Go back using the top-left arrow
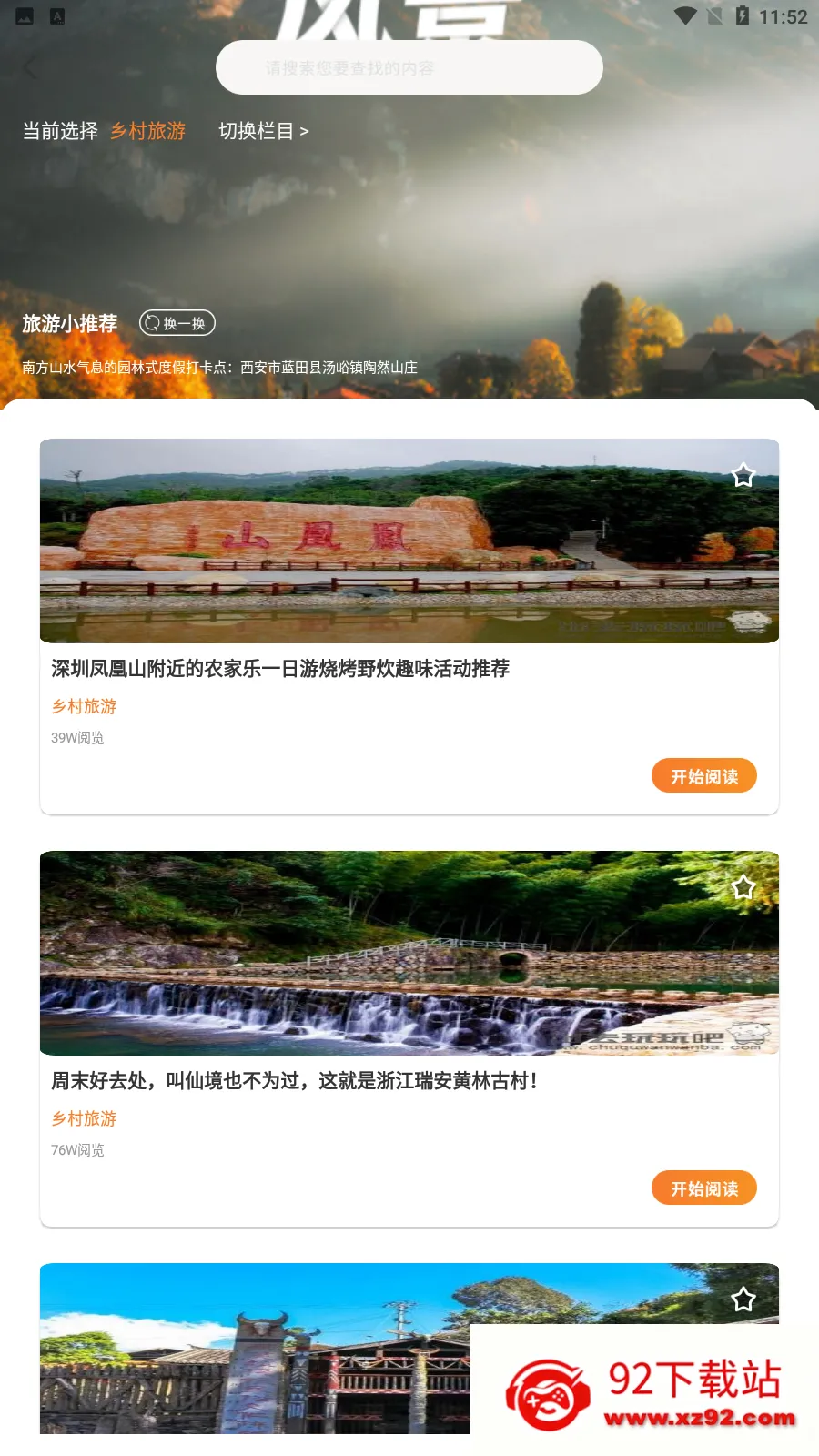The height and width of the screenshot is (1456, 819). 31,67
